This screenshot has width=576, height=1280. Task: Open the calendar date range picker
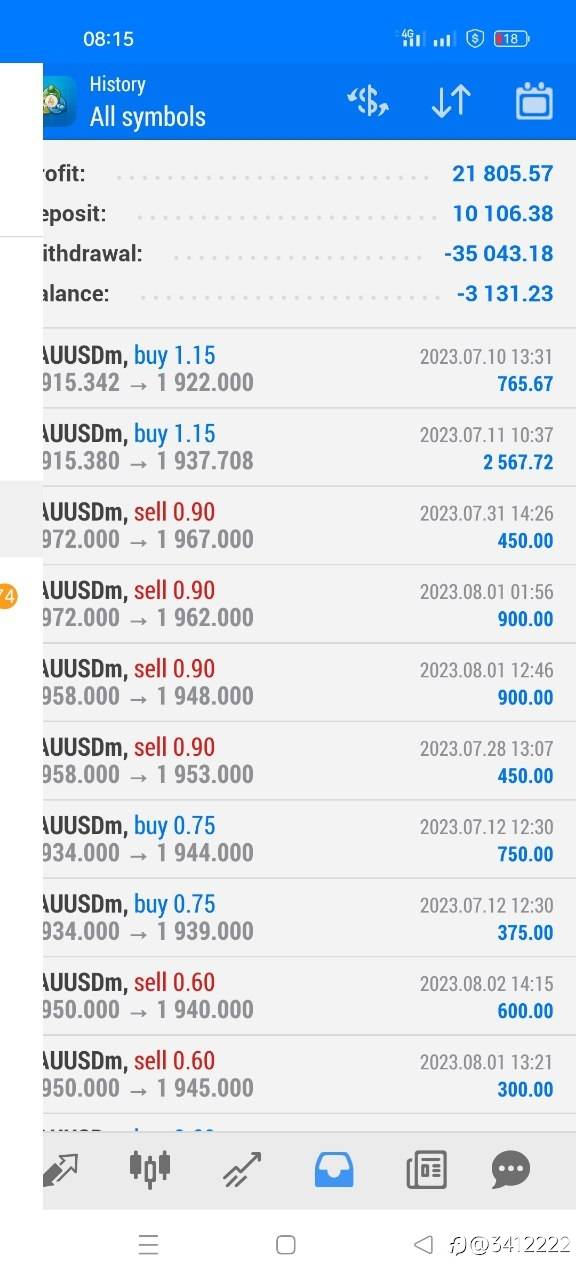pos(535,101)
